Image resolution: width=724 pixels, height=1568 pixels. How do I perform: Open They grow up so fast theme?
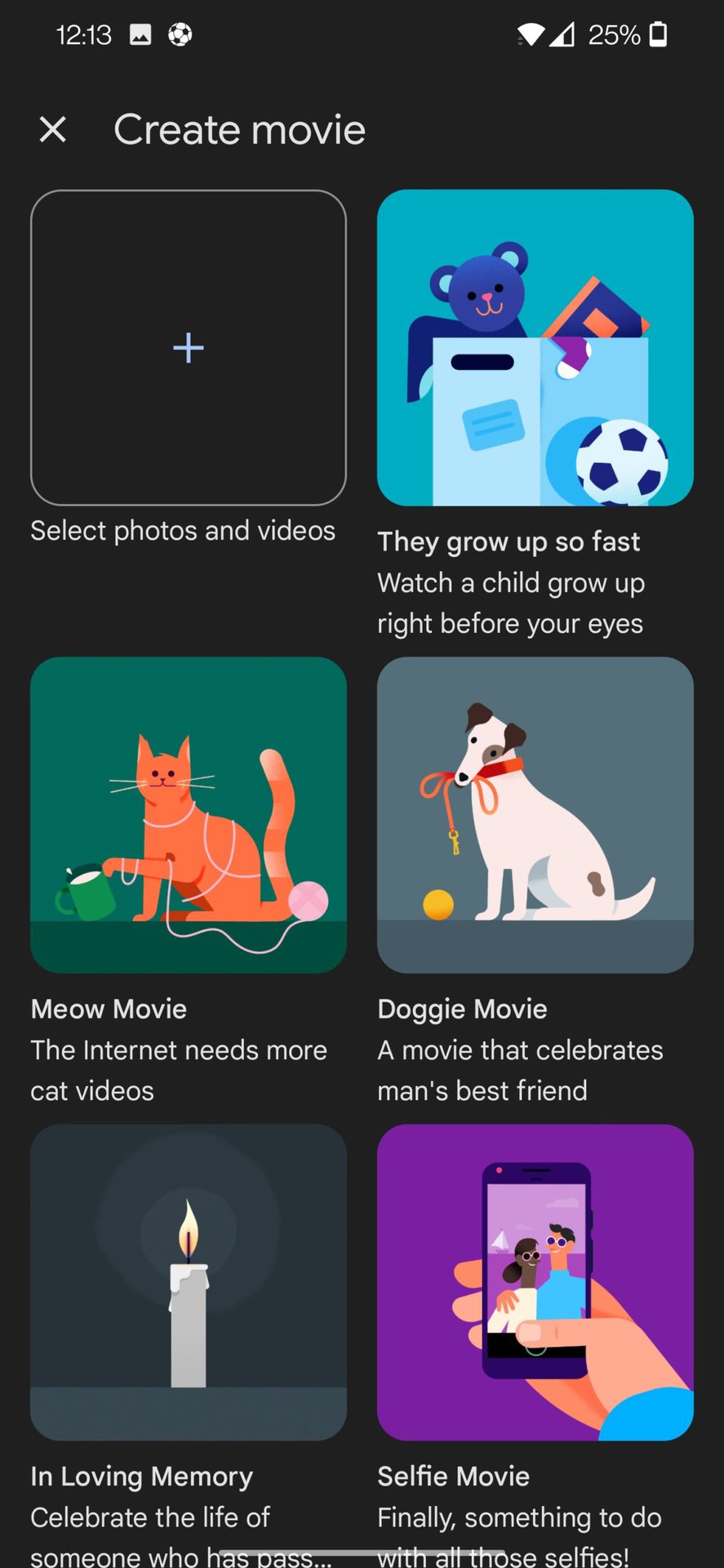click(535, 348)
